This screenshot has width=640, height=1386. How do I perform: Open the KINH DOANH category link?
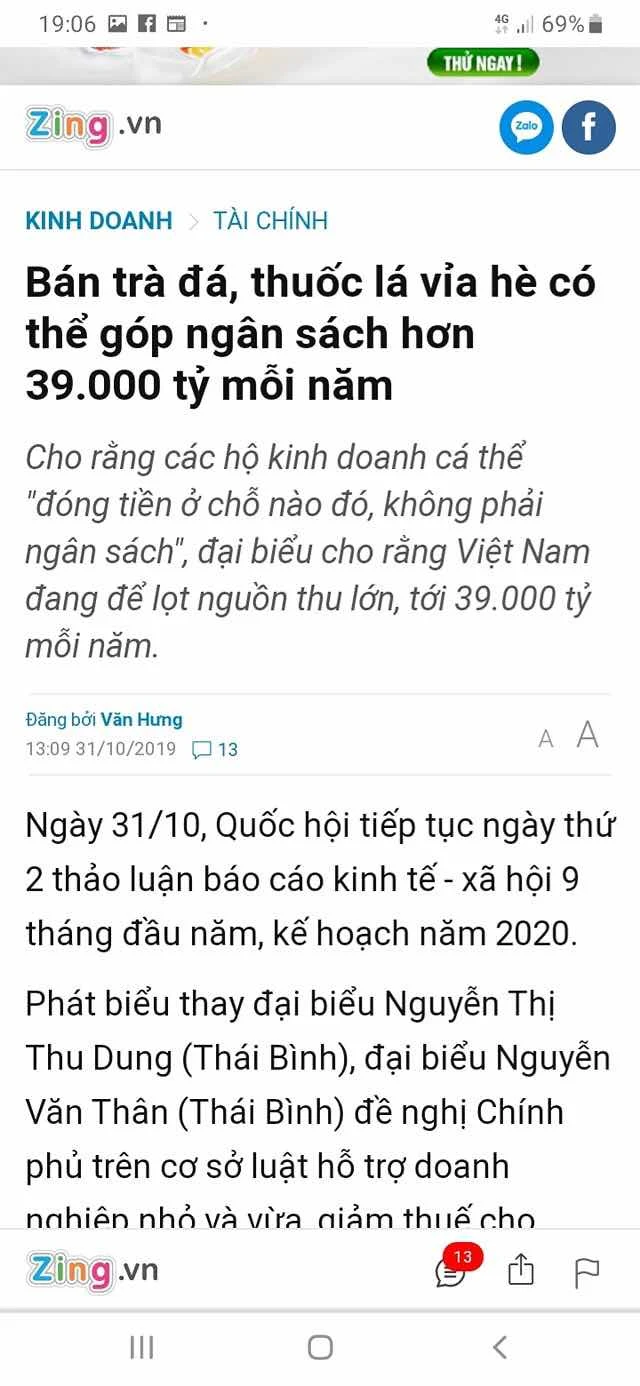point(99,221)
